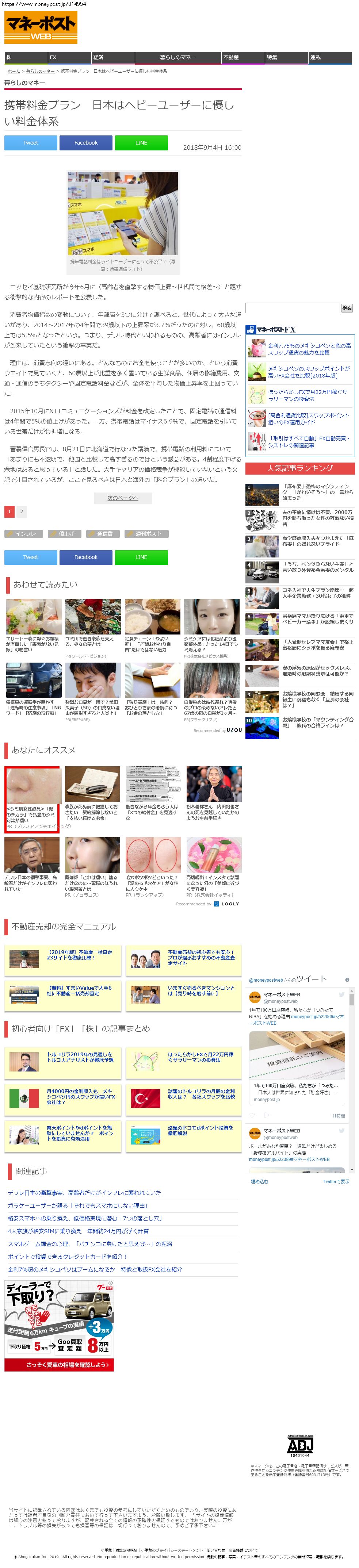Open page 2 of the article
Image resolution: width=359 pixels, height=1568 pixels.
(21, 512)
